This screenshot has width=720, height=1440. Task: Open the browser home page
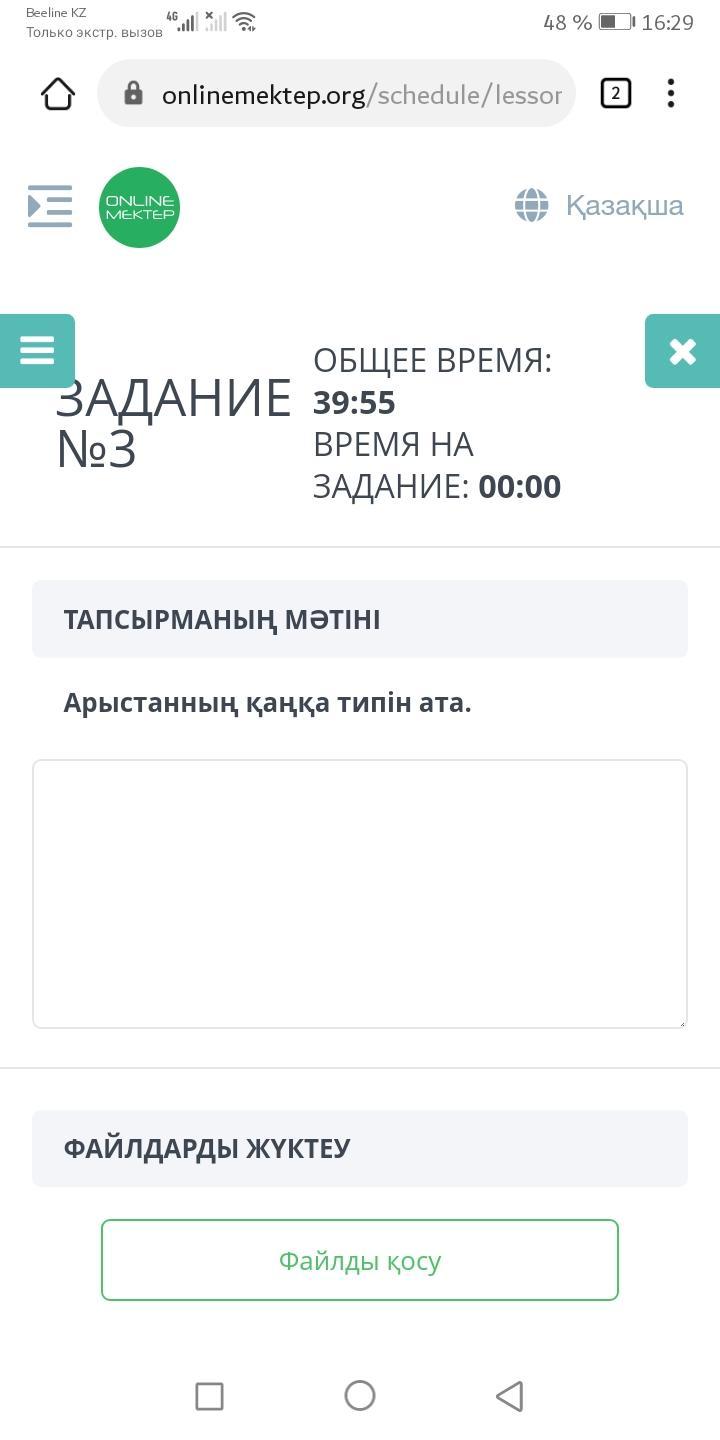click(58, 94)
